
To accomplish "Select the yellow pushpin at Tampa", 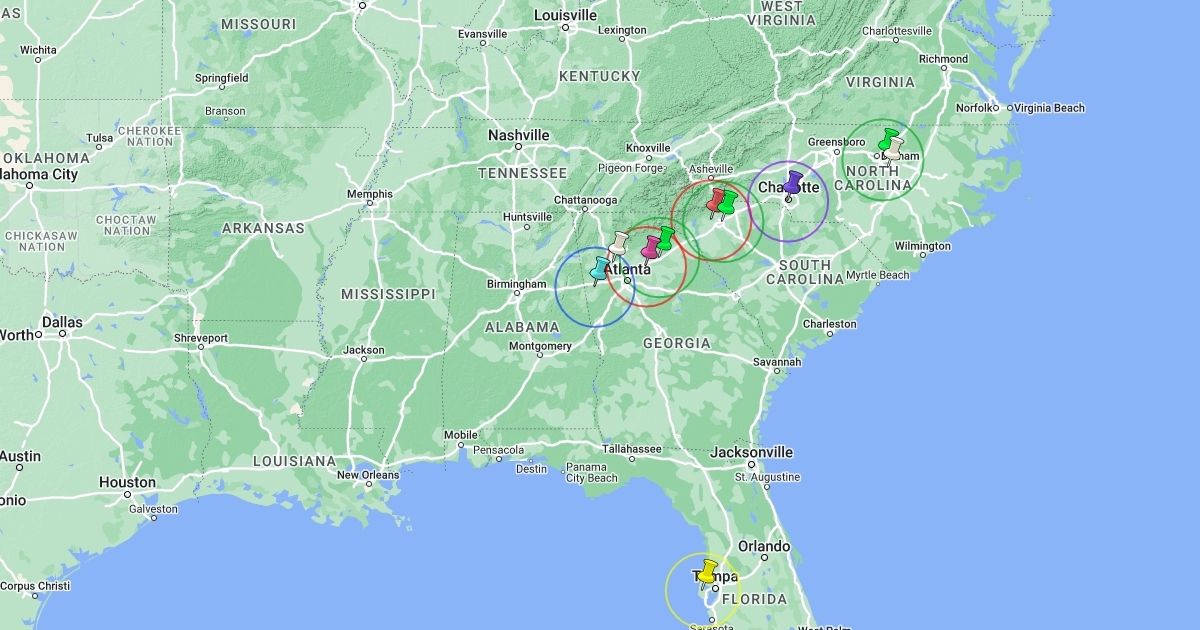I will (x=708, y=571).
